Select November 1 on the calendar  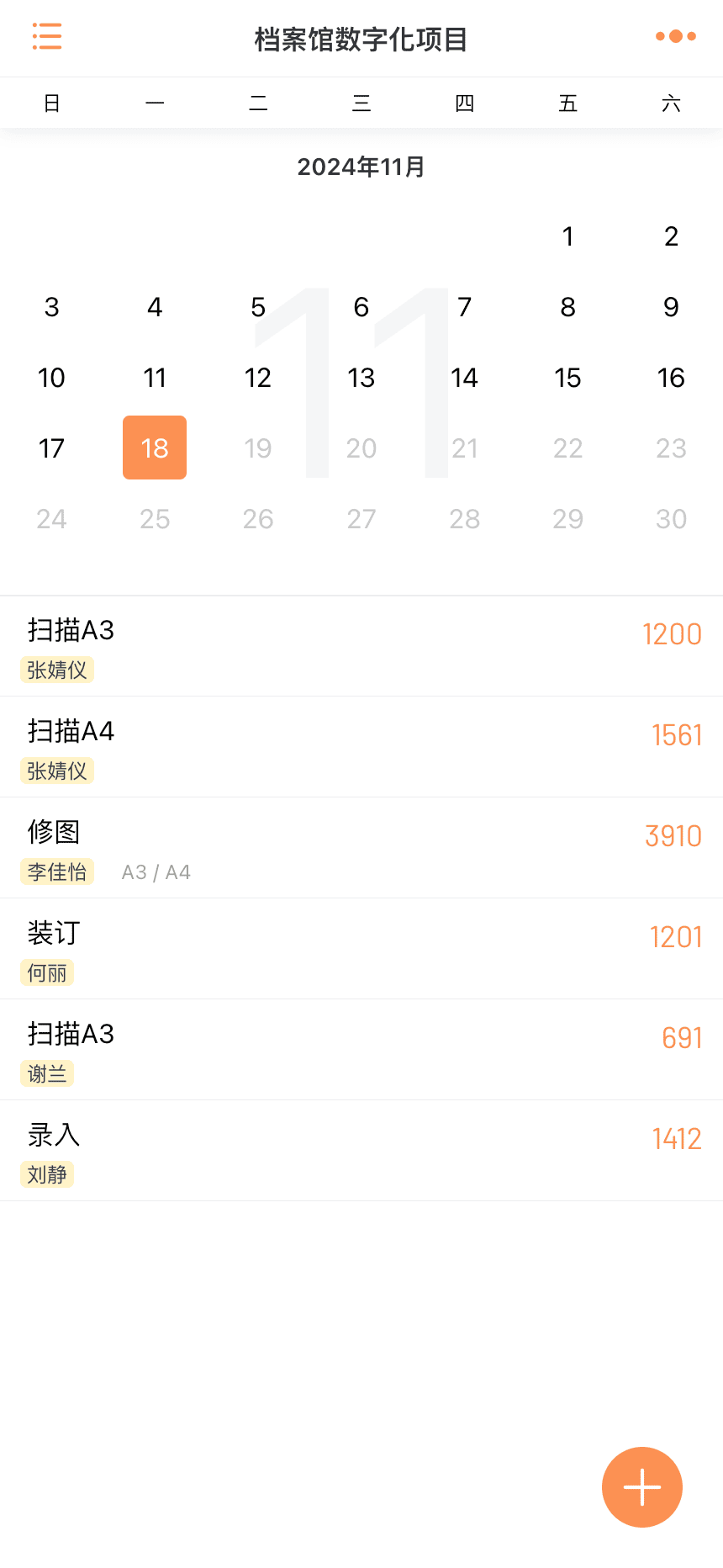tap(567, 236)
